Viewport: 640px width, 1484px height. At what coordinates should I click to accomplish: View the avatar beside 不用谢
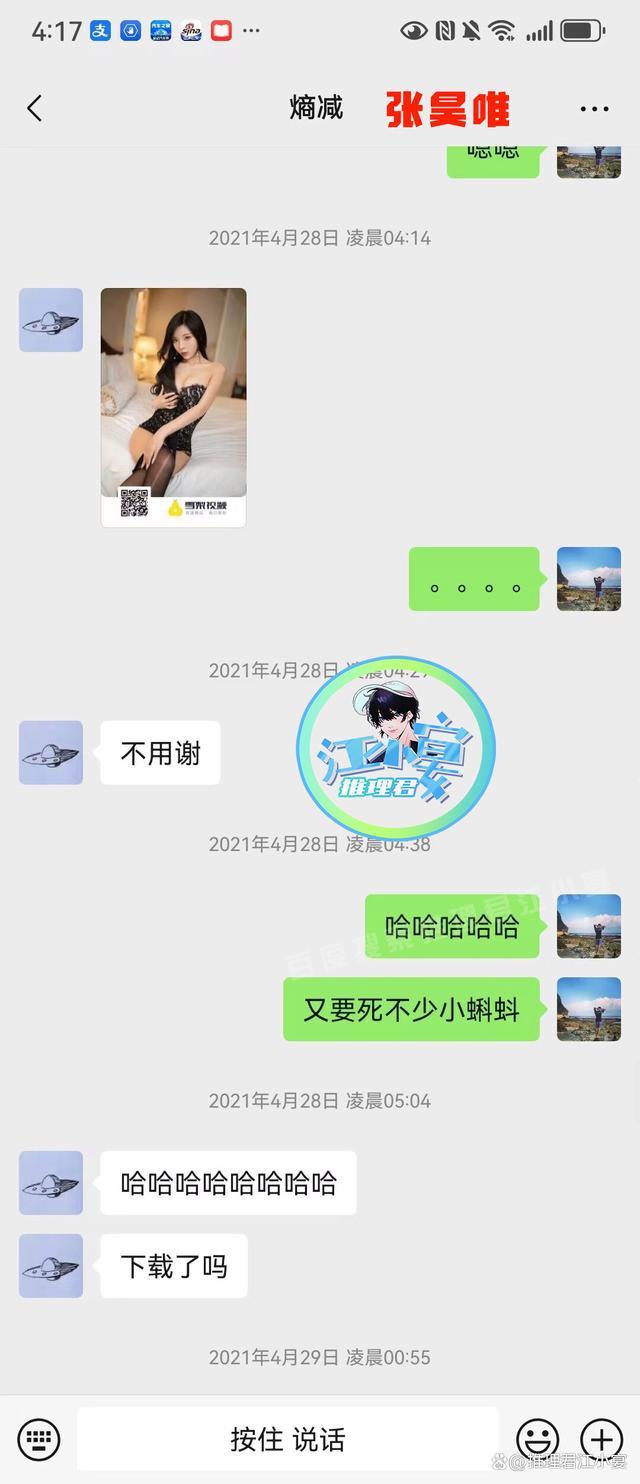point(51,752)
